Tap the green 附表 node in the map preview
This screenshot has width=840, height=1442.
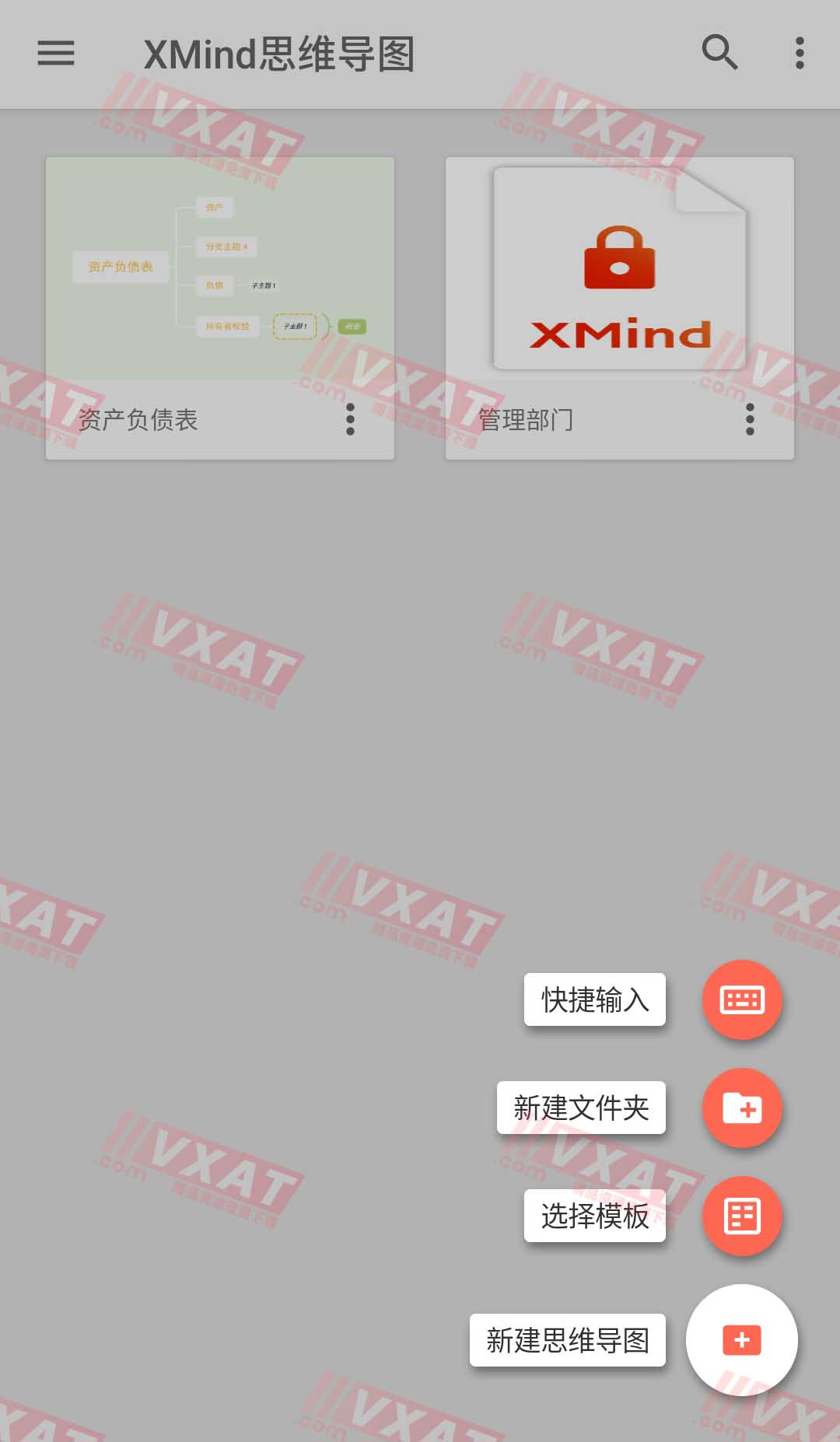[352, 326]
